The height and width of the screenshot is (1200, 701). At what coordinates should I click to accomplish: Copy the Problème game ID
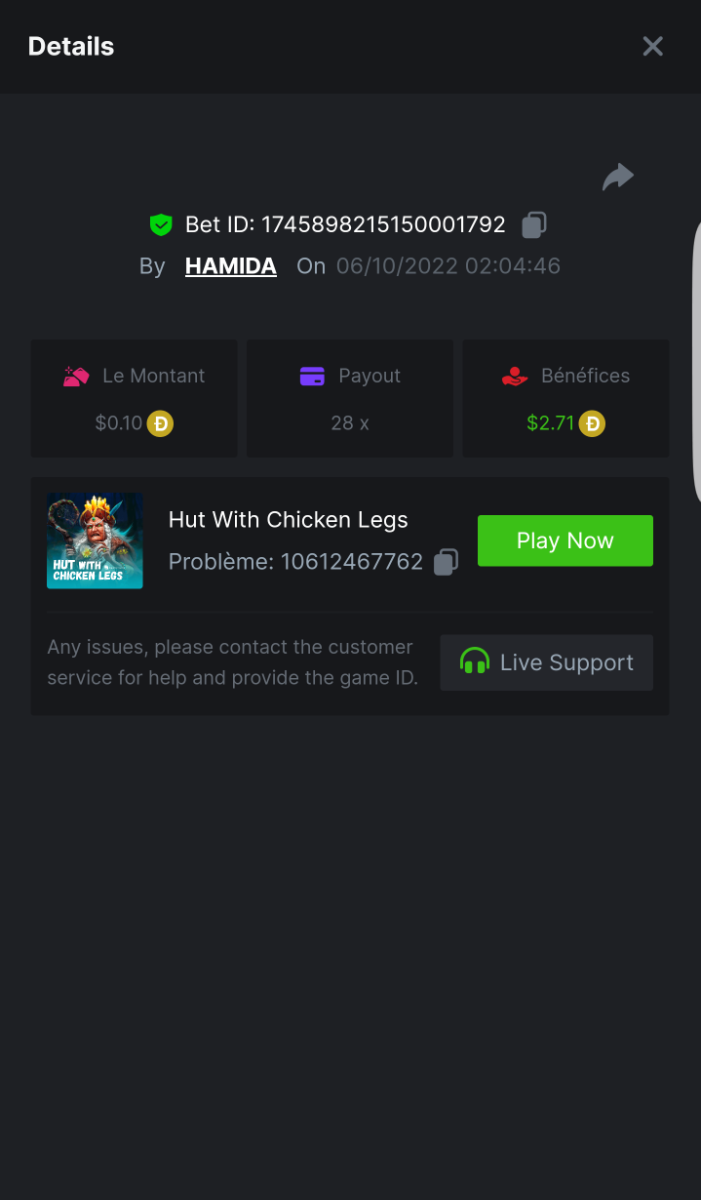click(x=446, y=562)
